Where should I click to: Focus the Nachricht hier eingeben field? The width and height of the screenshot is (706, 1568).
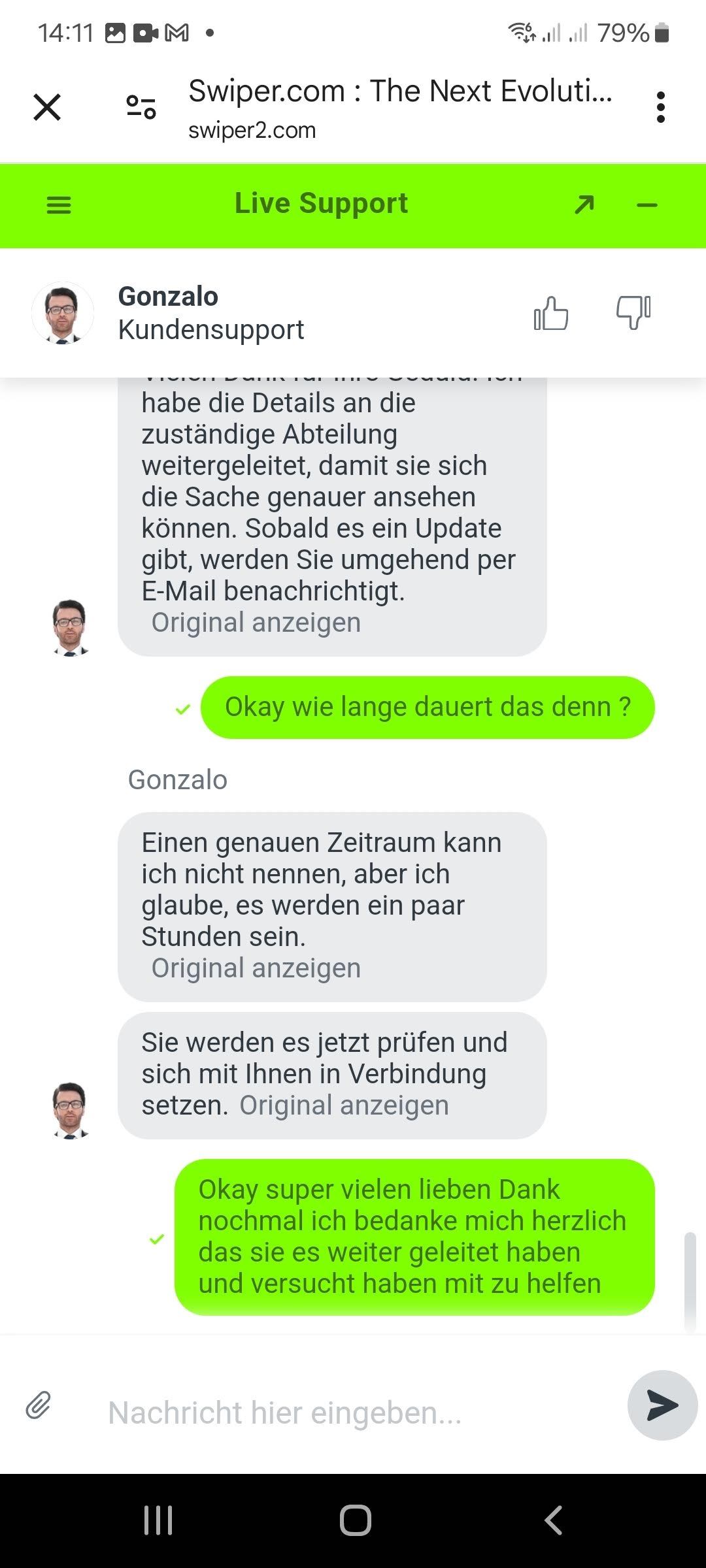click(353, 1413)
